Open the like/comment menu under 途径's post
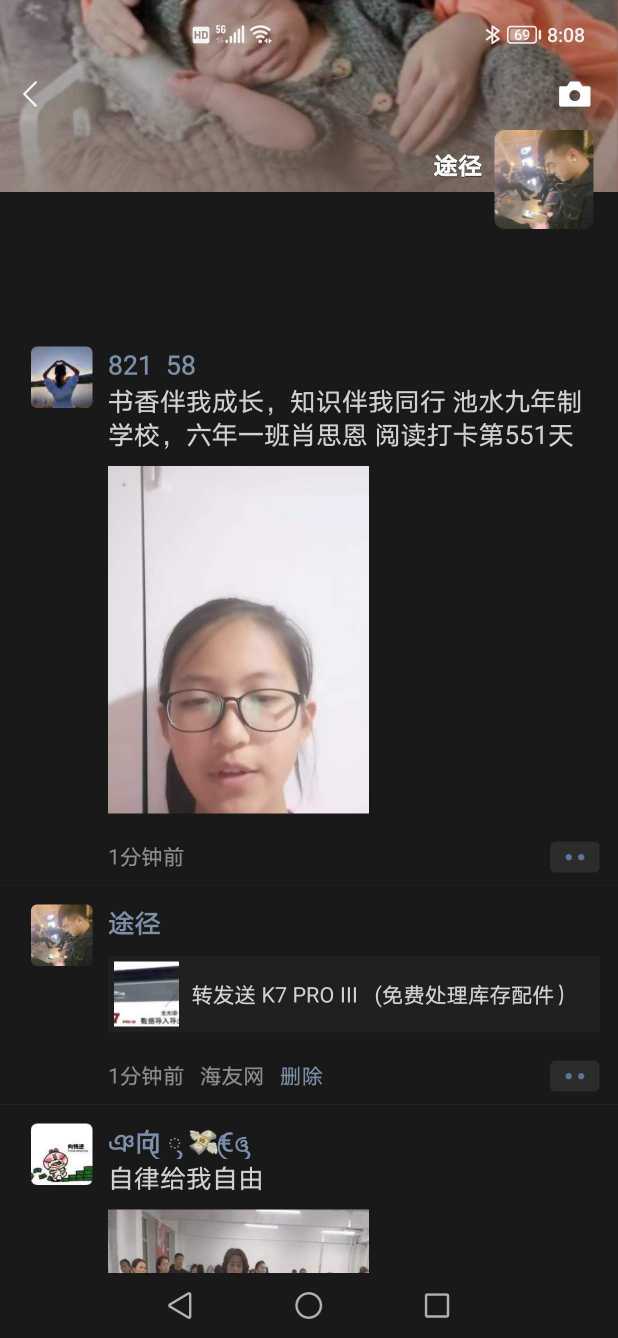Viewport: 618px width, 1338px height. pyautogui.click(x=574, y=1076)
